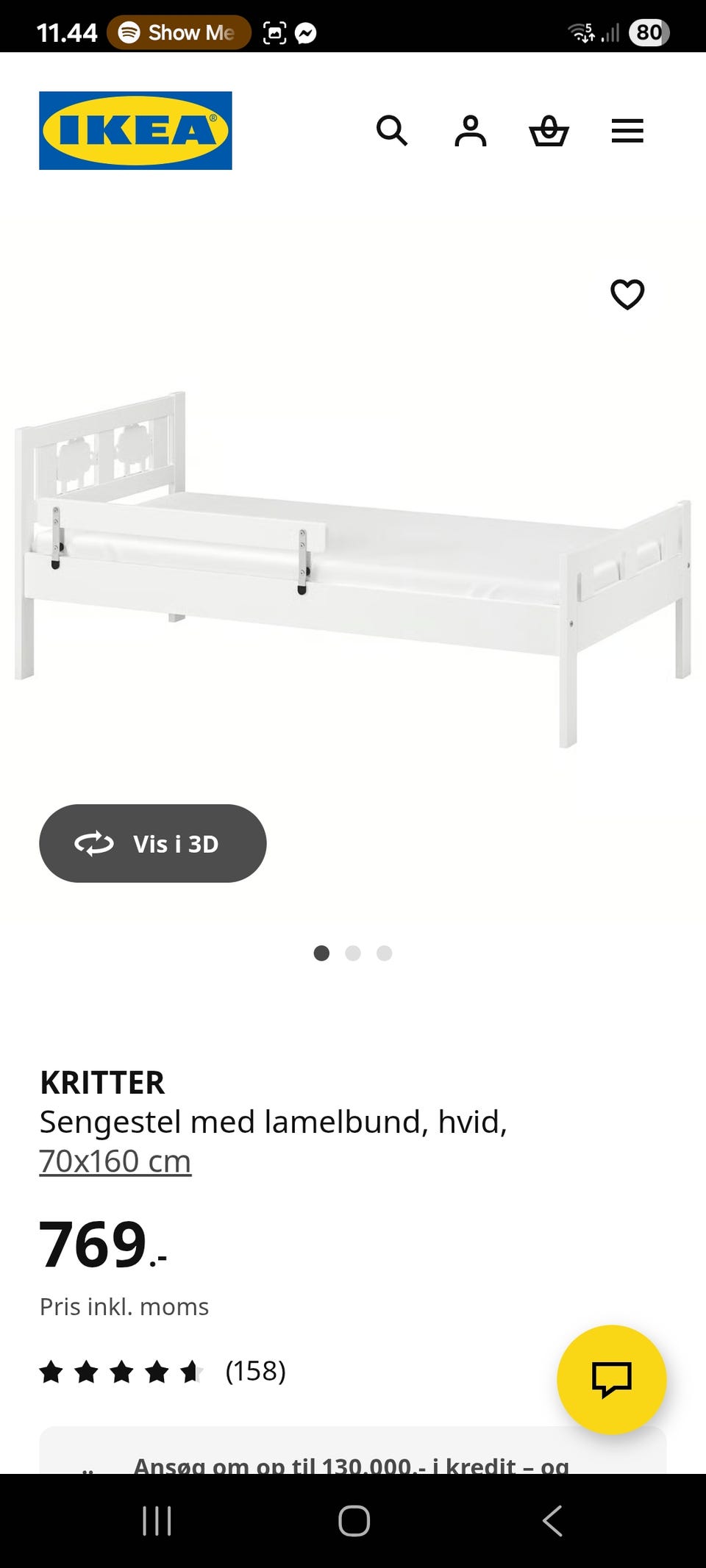Image resolution: width=706 pixels, height=1568 pixels.
Task: Open the shopping basket
Action: (x=549, y=131)
